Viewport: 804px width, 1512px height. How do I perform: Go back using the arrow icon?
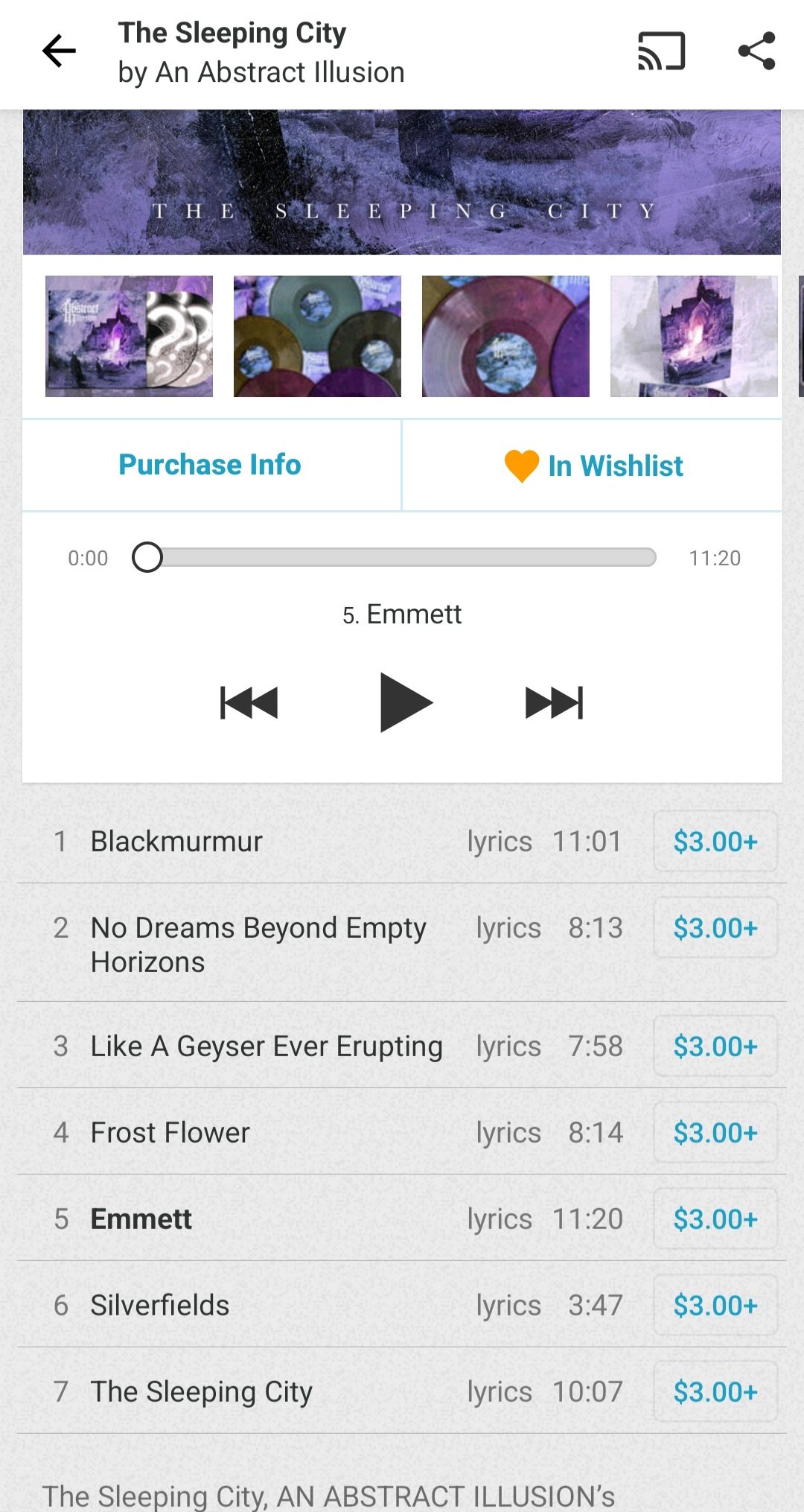coord(59,51)
